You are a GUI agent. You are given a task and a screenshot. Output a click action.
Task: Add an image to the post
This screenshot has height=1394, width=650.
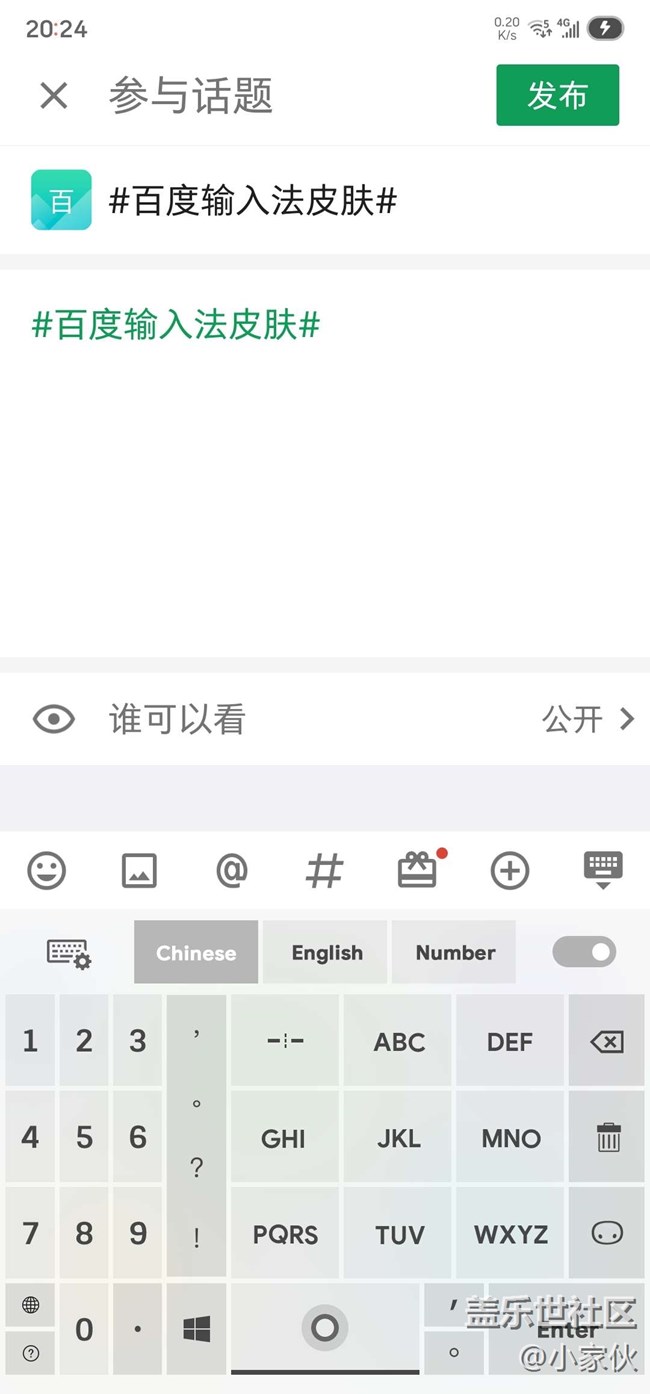pos(139,871)
